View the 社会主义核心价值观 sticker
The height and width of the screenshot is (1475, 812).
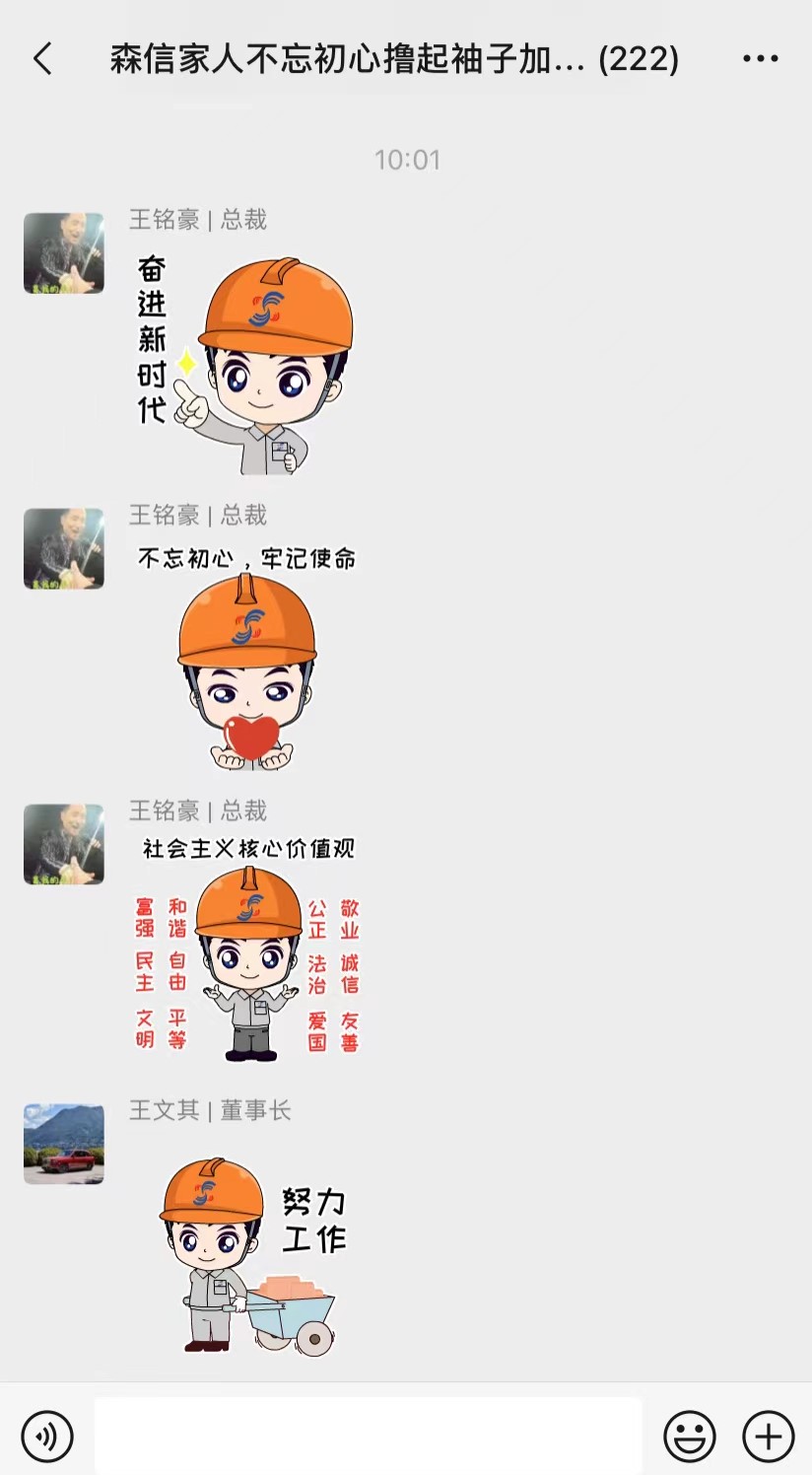click(246, 948)
